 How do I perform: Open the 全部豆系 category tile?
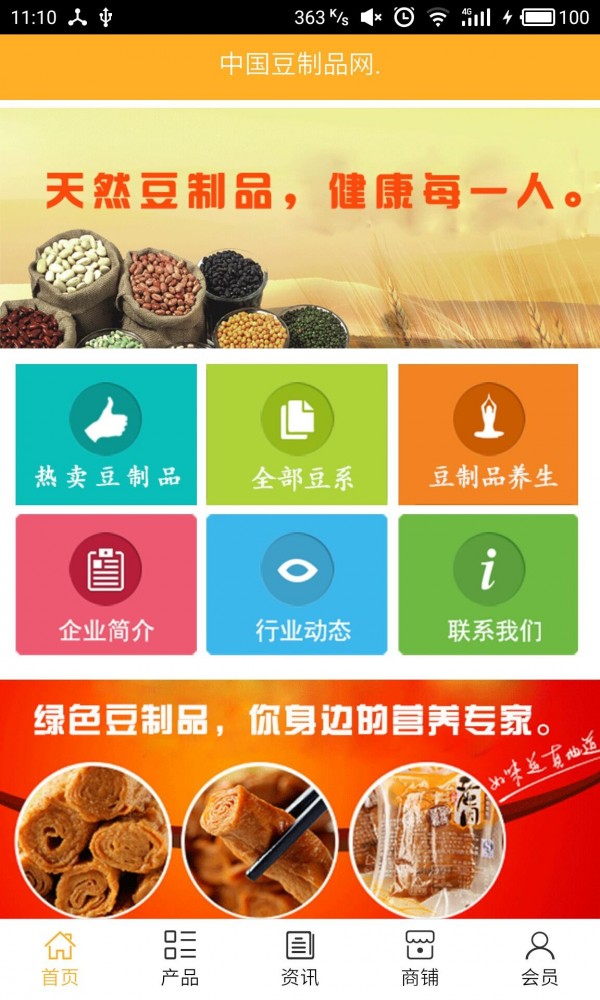297,434
